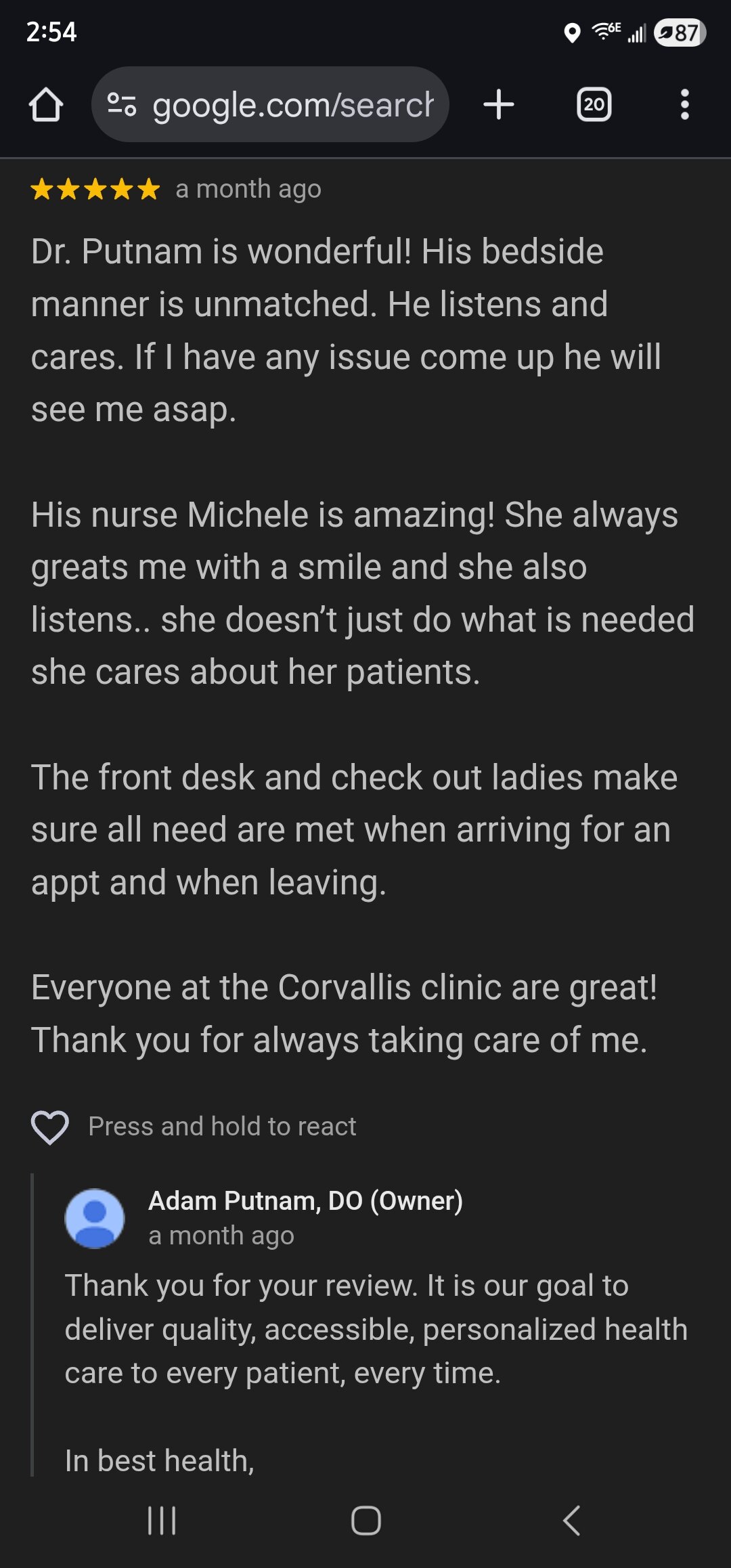
Task: Go back using the system back button
Action: 571,1521
